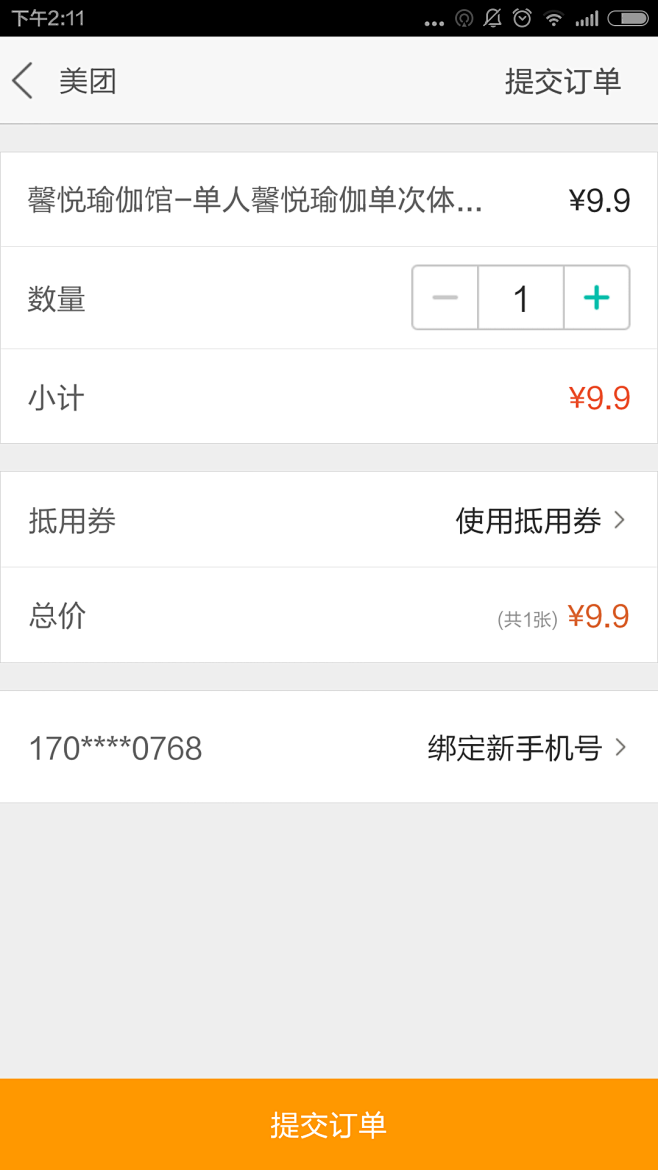Go back using the top-left arrow
This screenshot has height=1170, width=658.
coord(24,81)
